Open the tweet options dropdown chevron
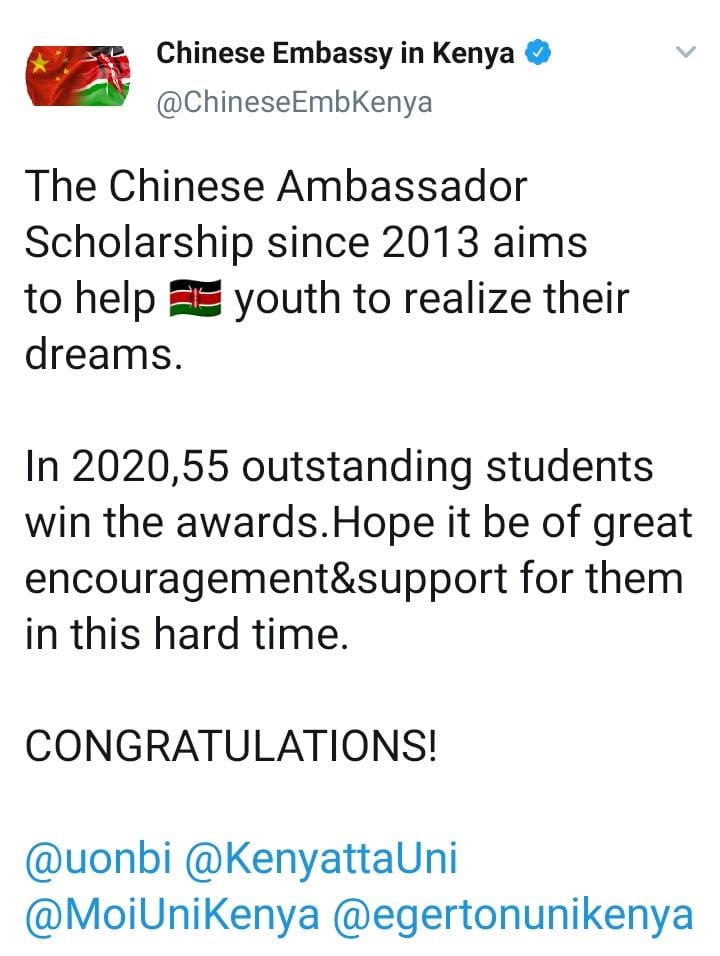This screenshot has width=720, height=956. (685, 52)
